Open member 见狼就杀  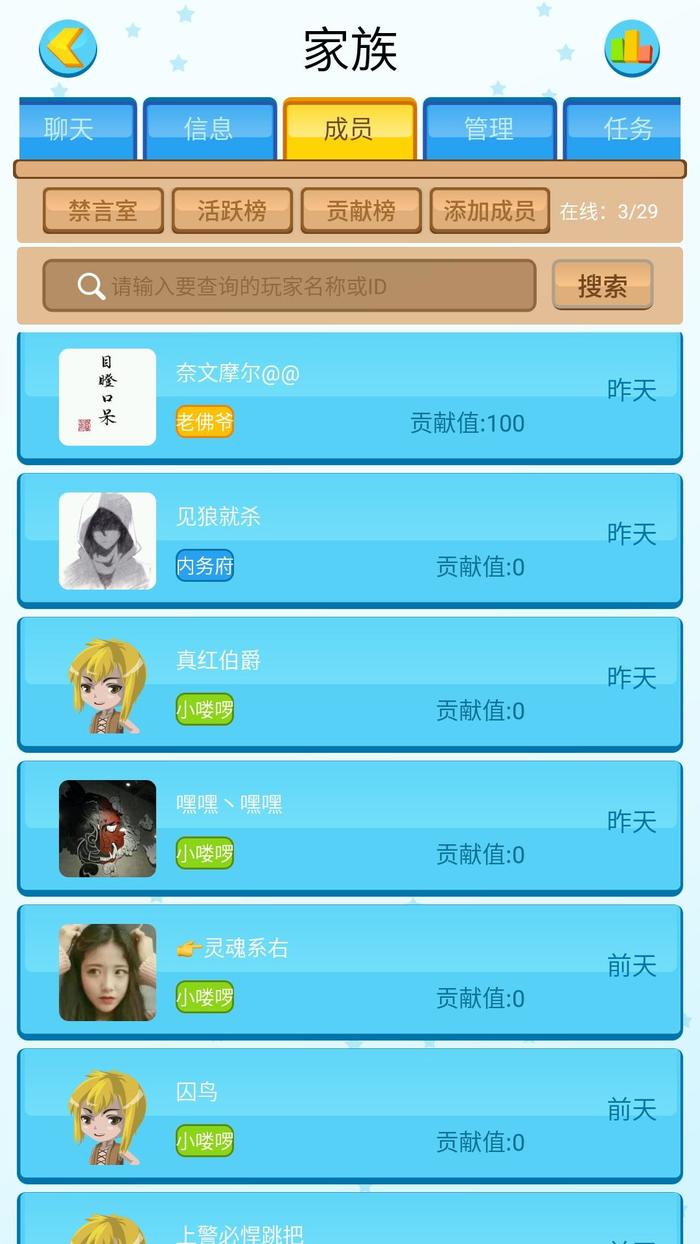[x=350, y=541]
